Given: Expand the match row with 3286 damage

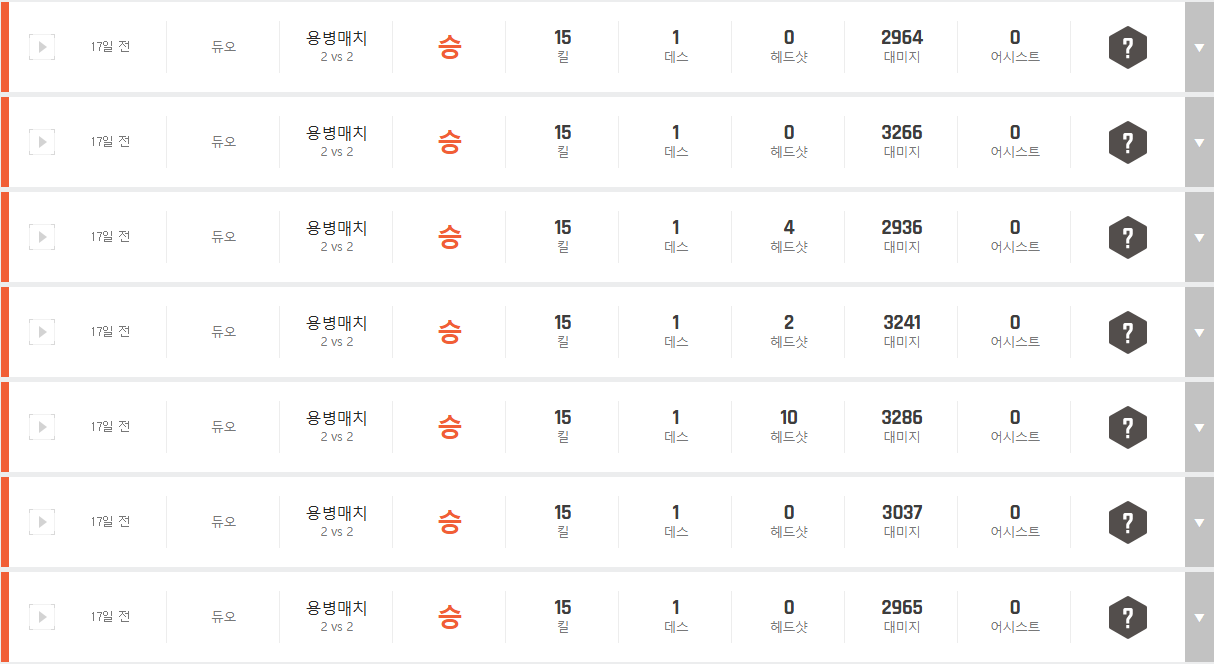Looking at the screenshot, I should pos(1199,427).
